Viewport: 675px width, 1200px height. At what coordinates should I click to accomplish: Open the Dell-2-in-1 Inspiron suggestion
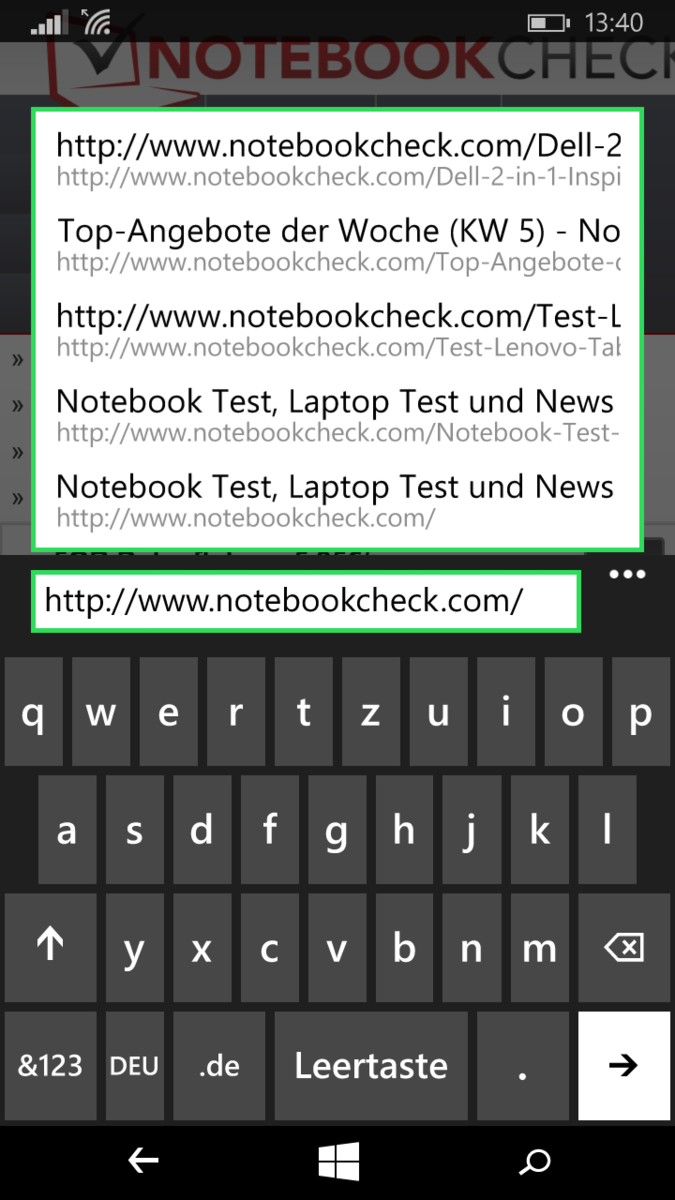coord(337,160)
